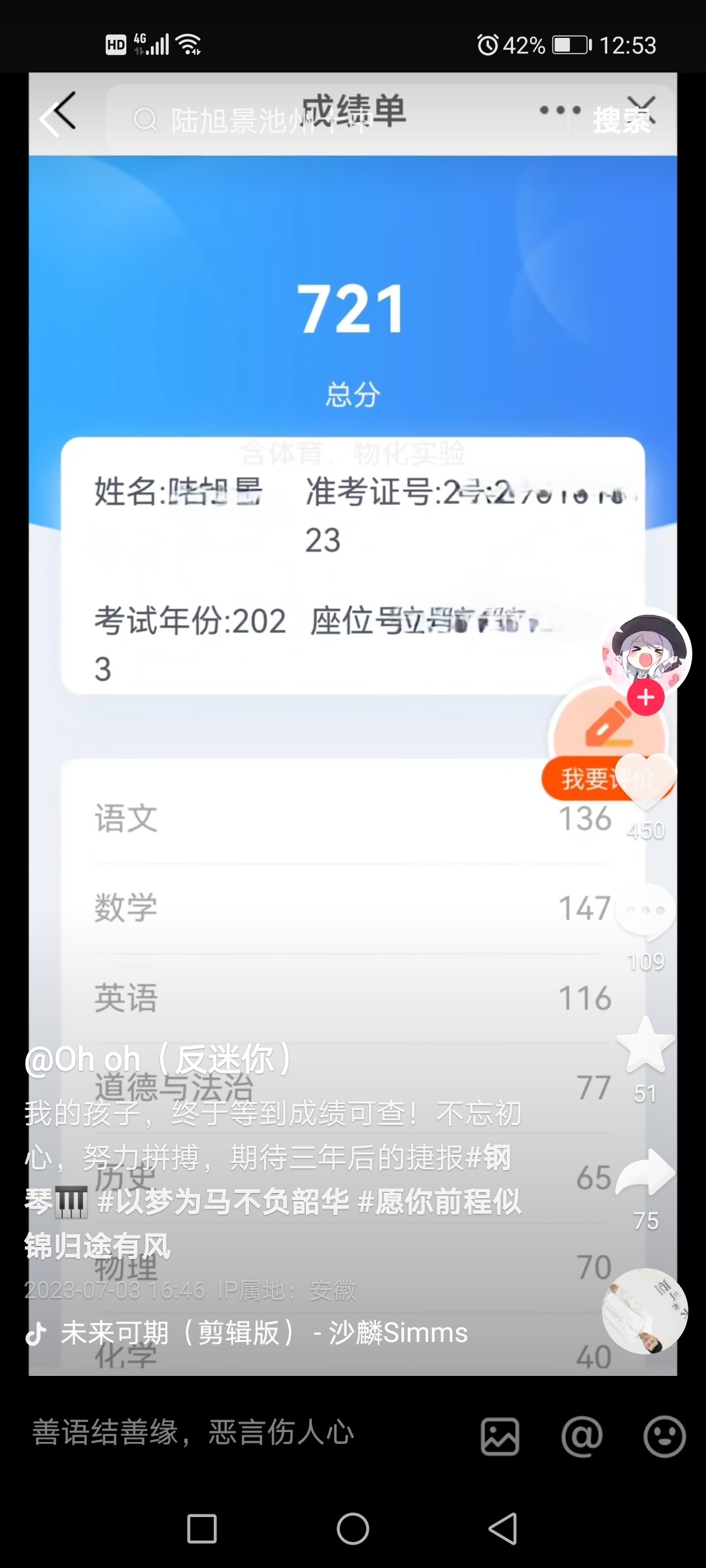This screenshot has height=1568, width=706.
Task: Like this video with the heart icon
Action: 646,781
